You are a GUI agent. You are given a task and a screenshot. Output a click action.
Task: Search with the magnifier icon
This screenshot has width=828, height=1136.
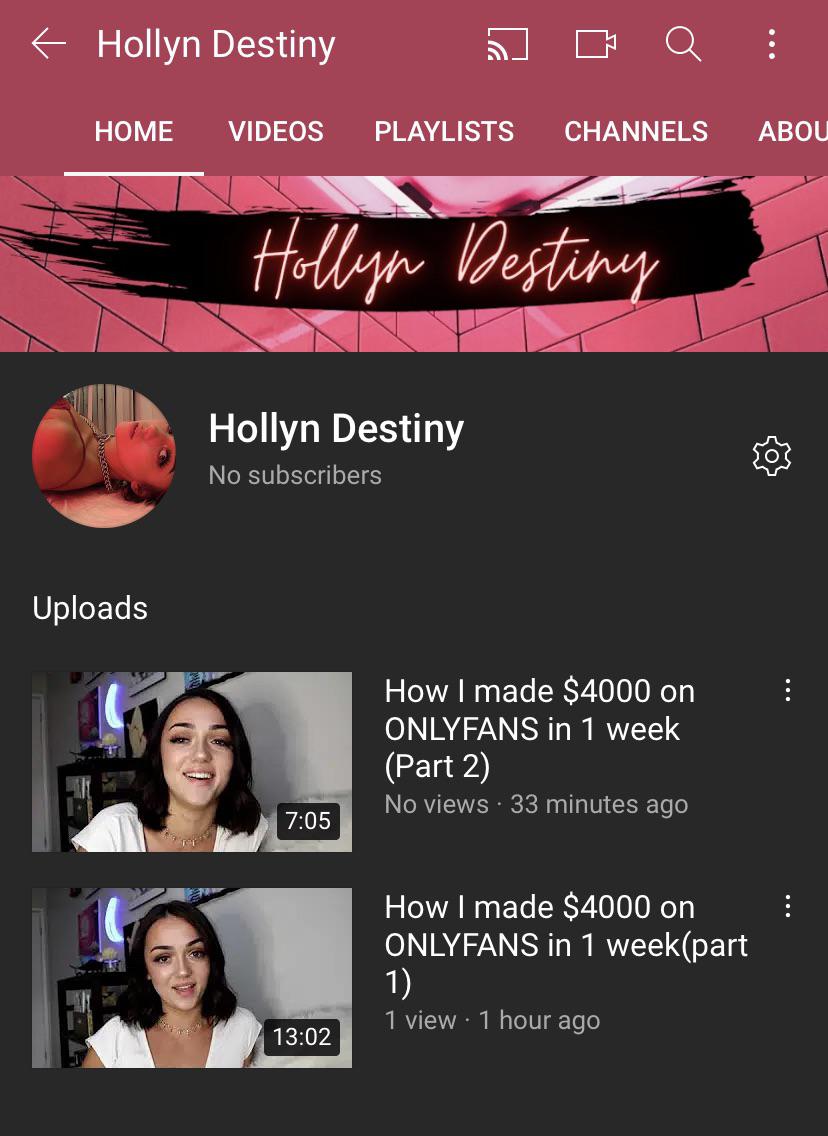pos(683,44)
